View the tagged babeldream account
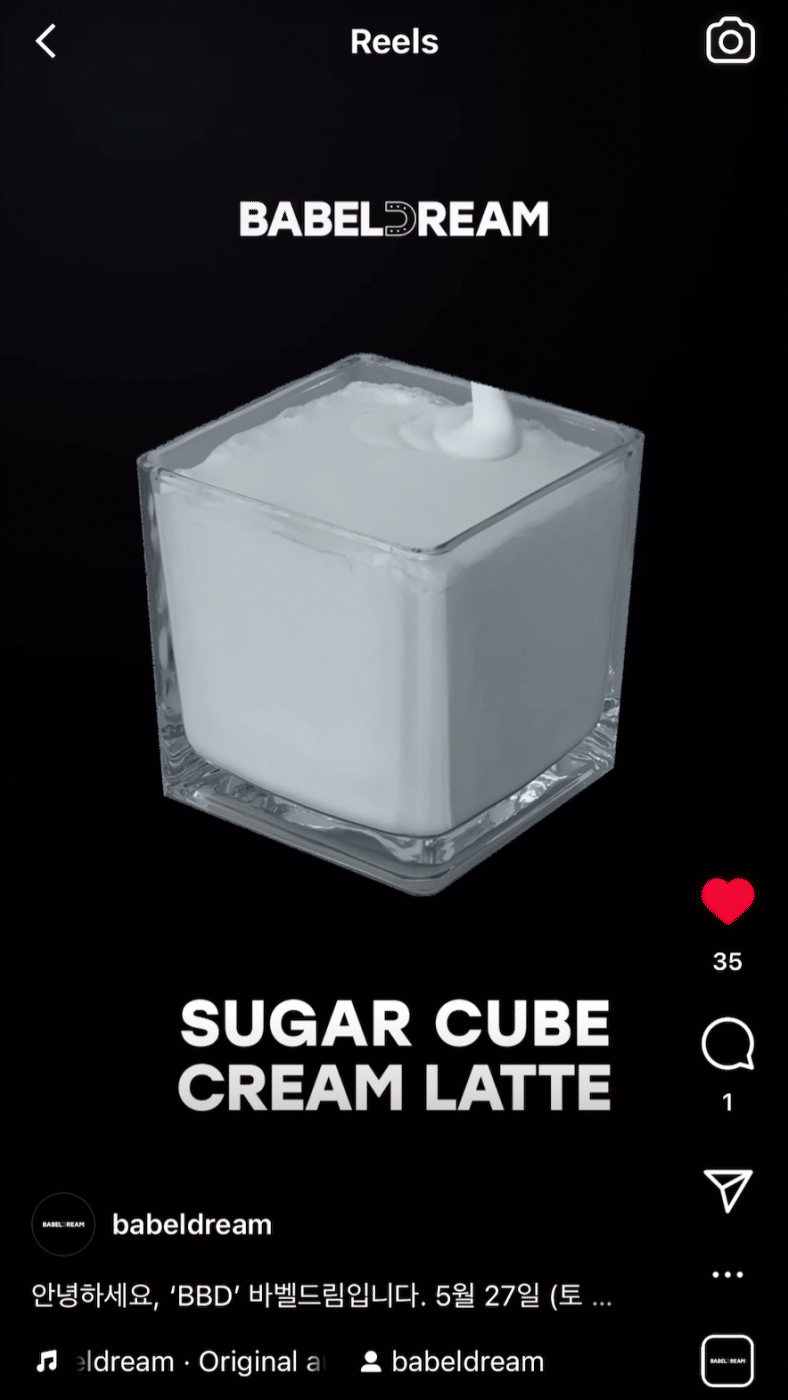 pos(452,1361)
